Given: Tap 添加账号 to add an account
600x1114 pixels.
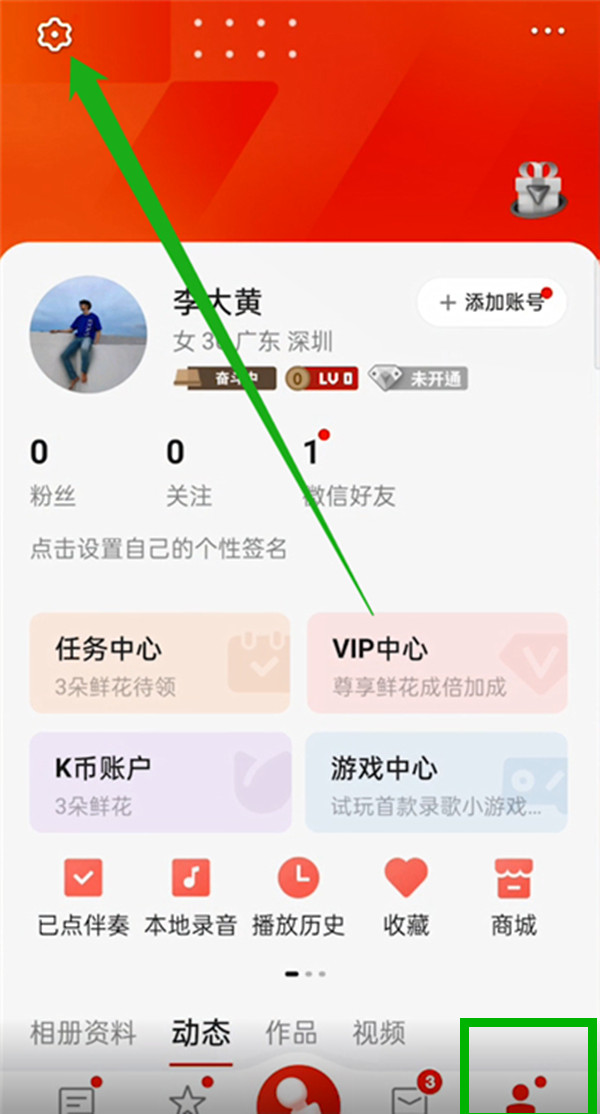Looking at the screenshot, I should (x=493, y=302).
